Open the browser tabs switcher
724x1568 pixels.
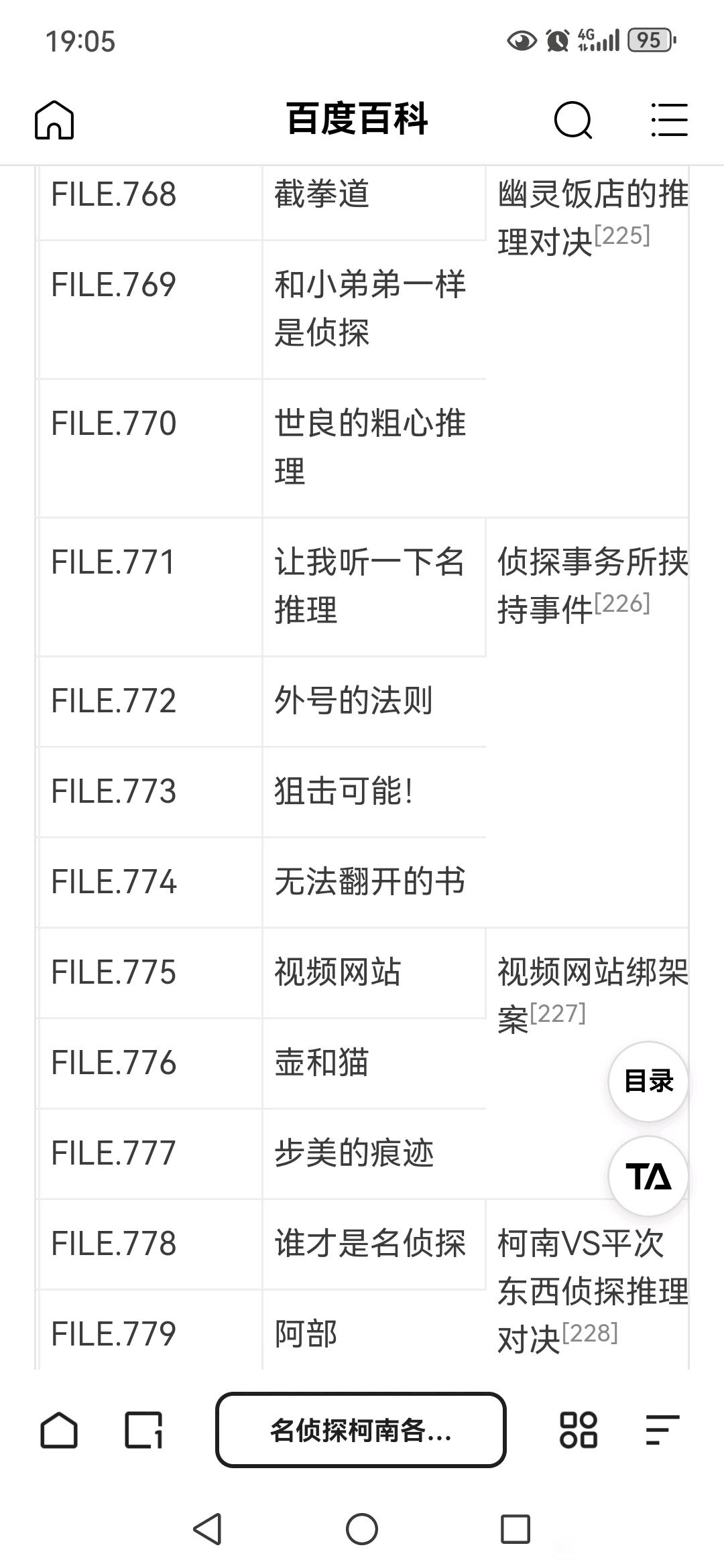pyautogui.click(x=143, y=1431)
